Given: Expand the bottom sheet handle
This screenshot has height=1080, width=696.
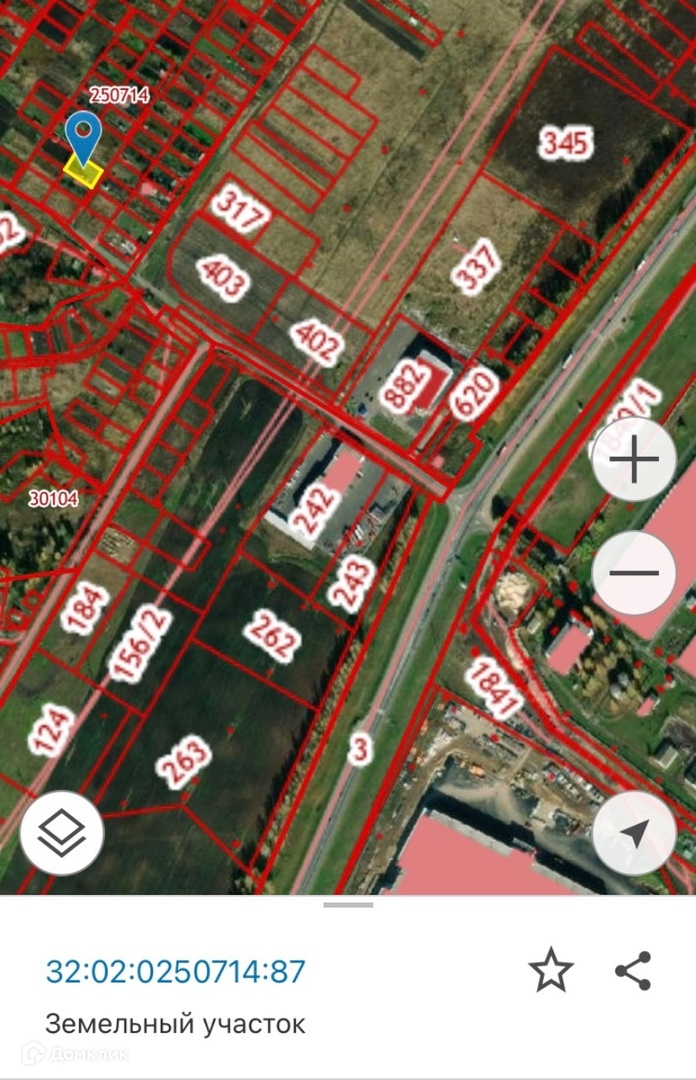Looking at the screenshot, I should pyautogui.click(x=348, y=904).
